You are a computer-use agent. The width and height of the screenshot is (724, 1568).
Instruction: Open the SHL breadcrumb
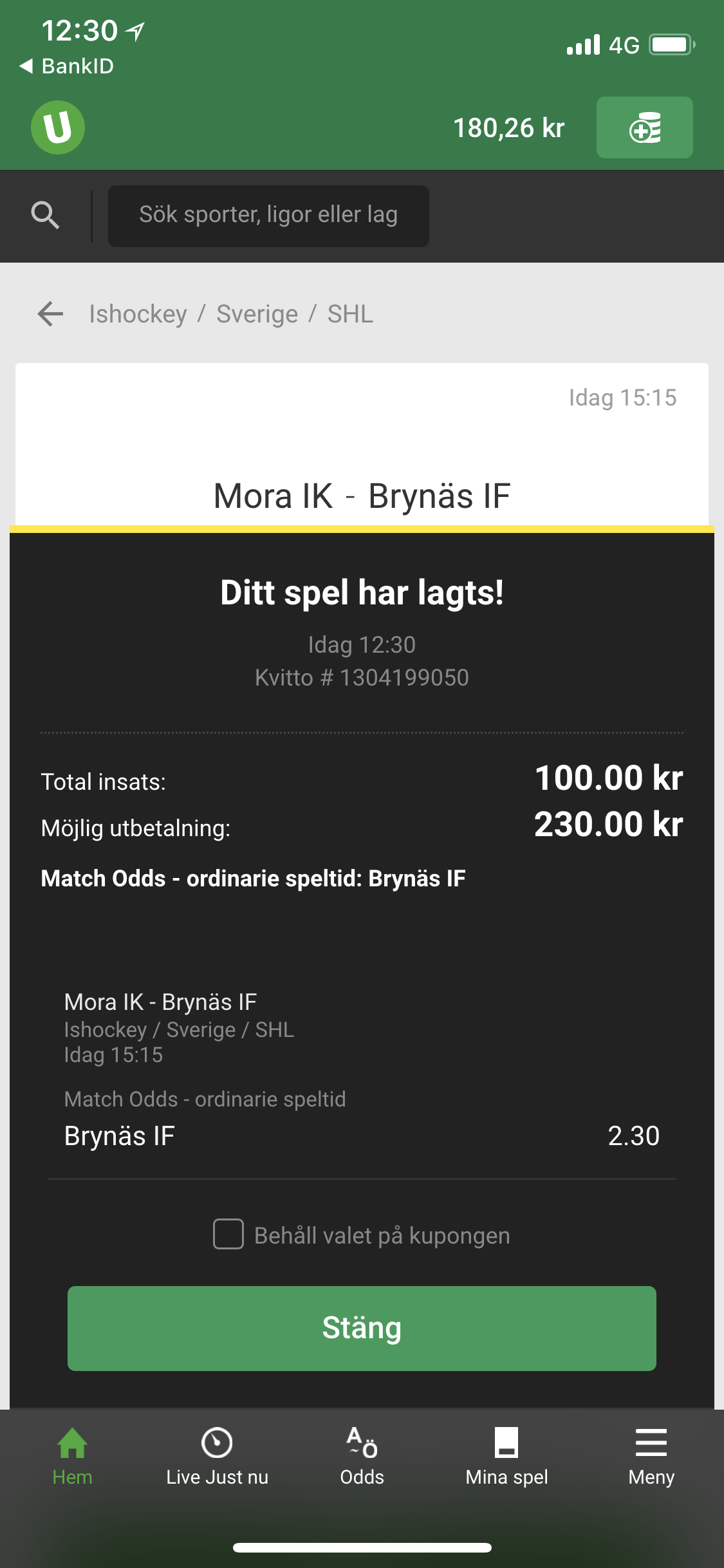pyautogui.click(x=350, y=314)
